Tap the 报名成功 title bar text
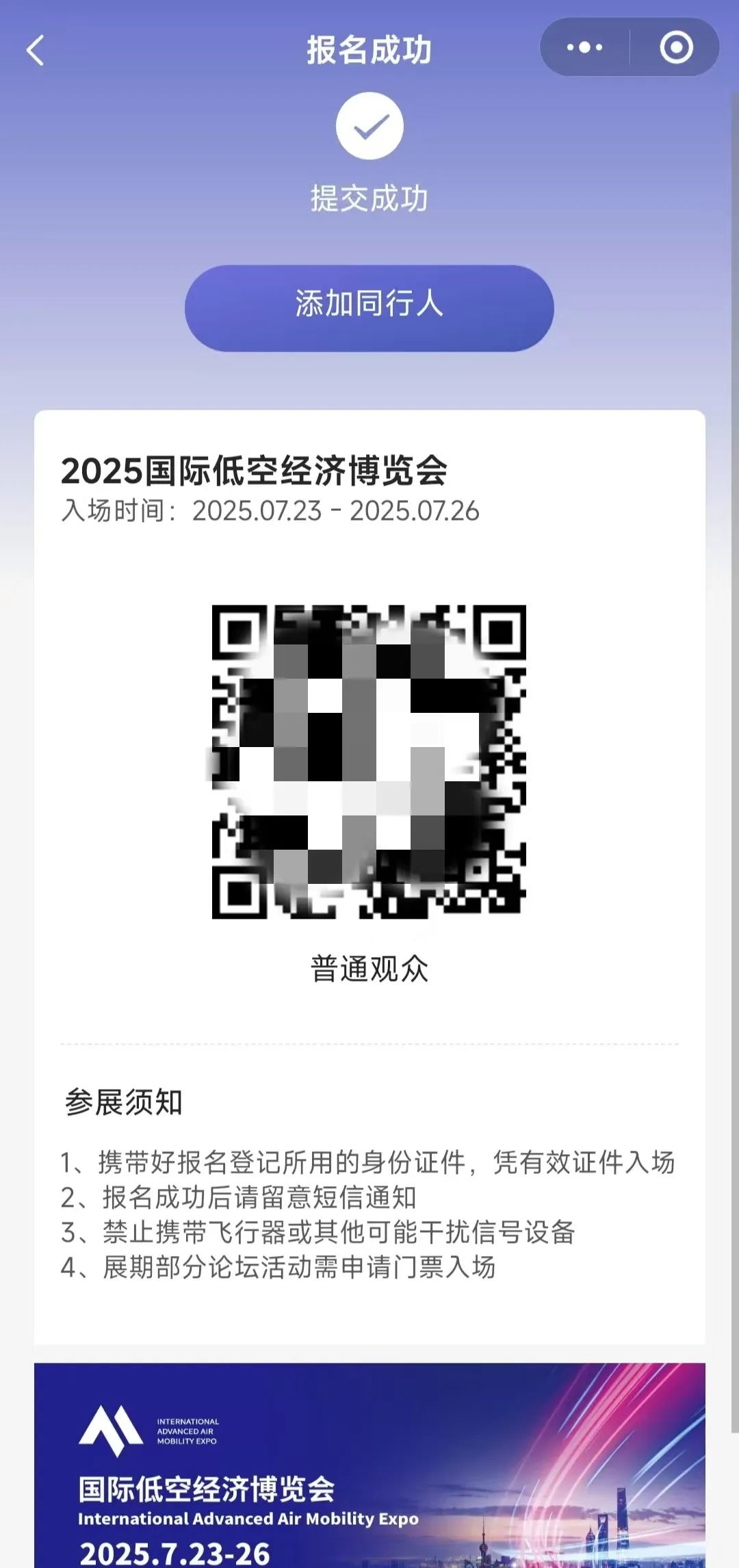This screenshot has width=739, height=1568. click(x=368, y=49)
